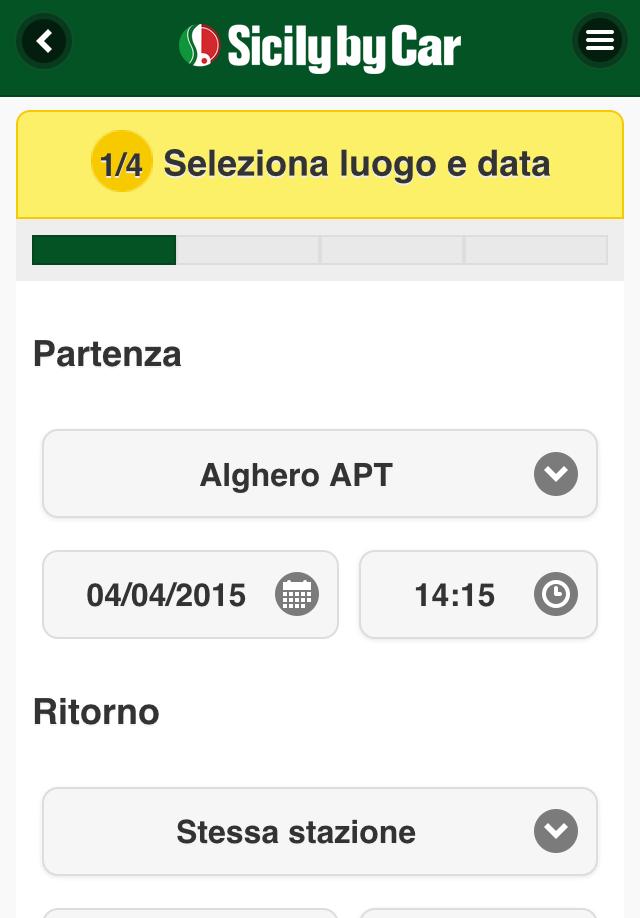The height and width of the screenshot is (918, 640).
Task: Pick a departure date from 04/04/2015 field
Action: 190,595
